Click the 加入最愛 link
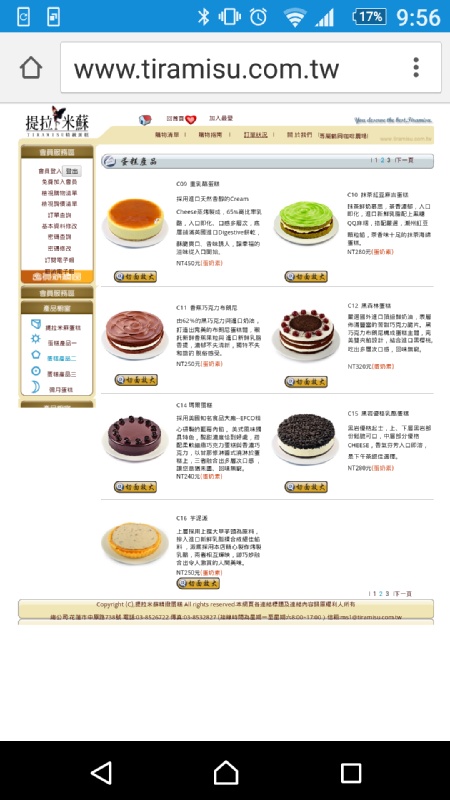The width and height of the screenshot is (450, 800). [x=220, y=118]
